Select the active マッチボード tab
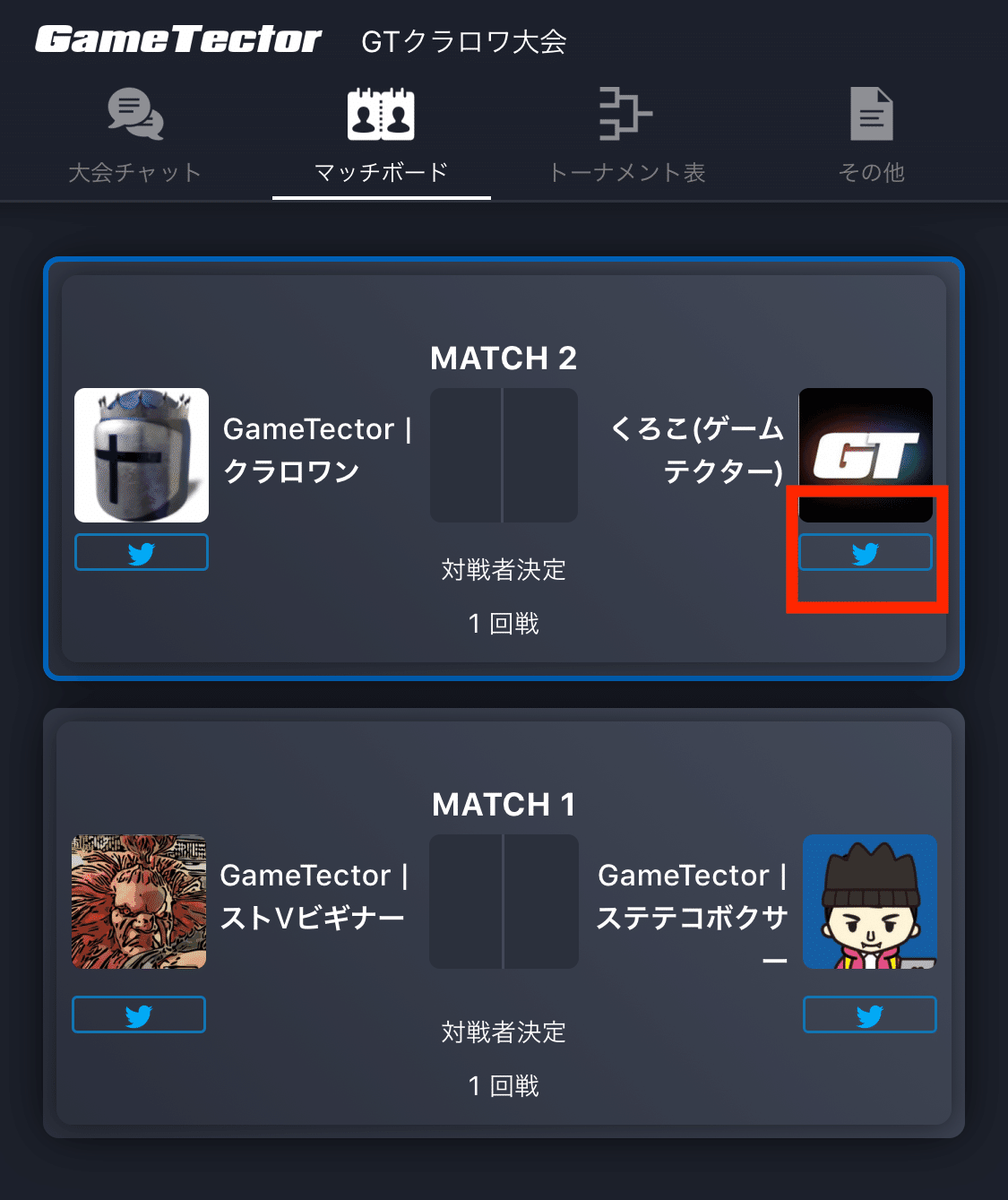 380,171
